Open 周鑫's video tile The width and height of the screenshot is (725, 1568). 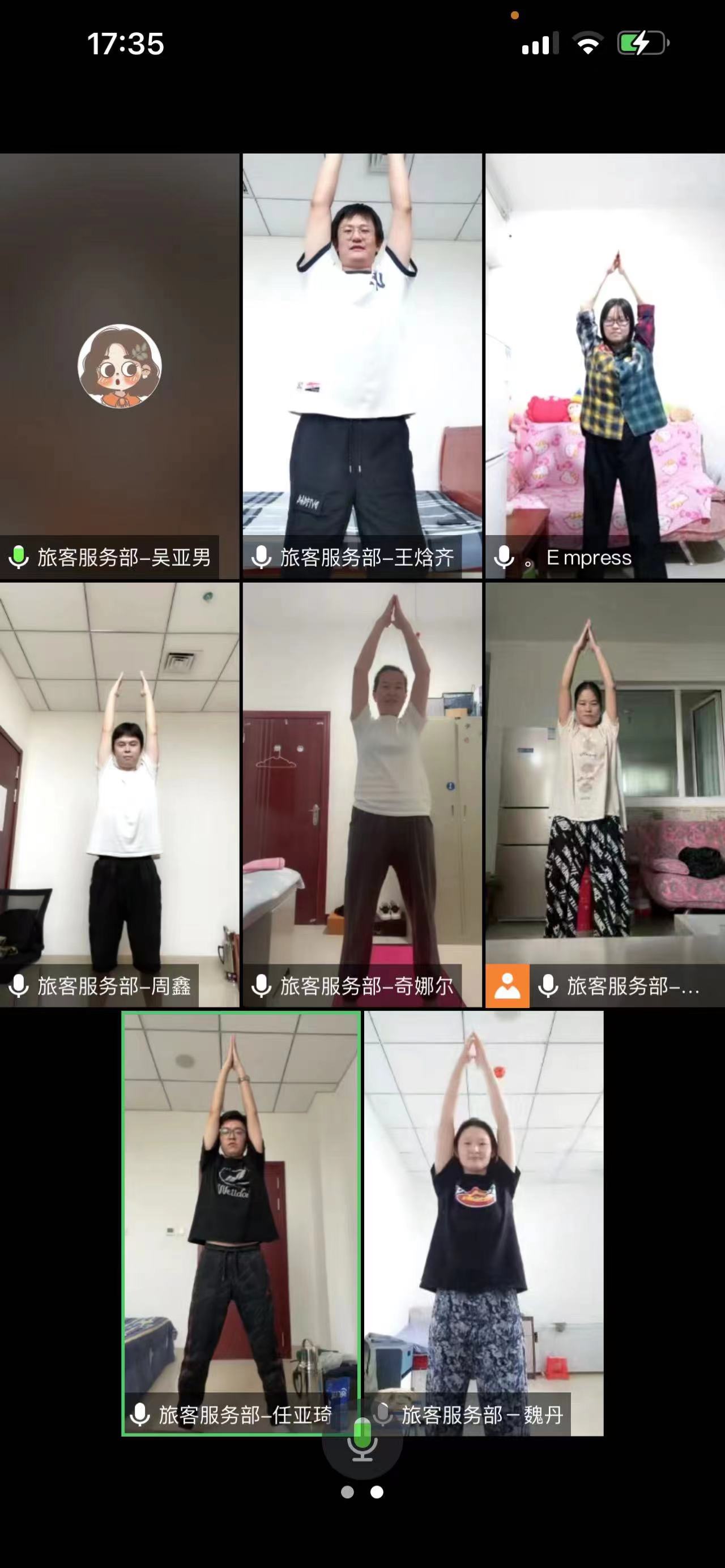pyautogui.click(x=120, y=794)
